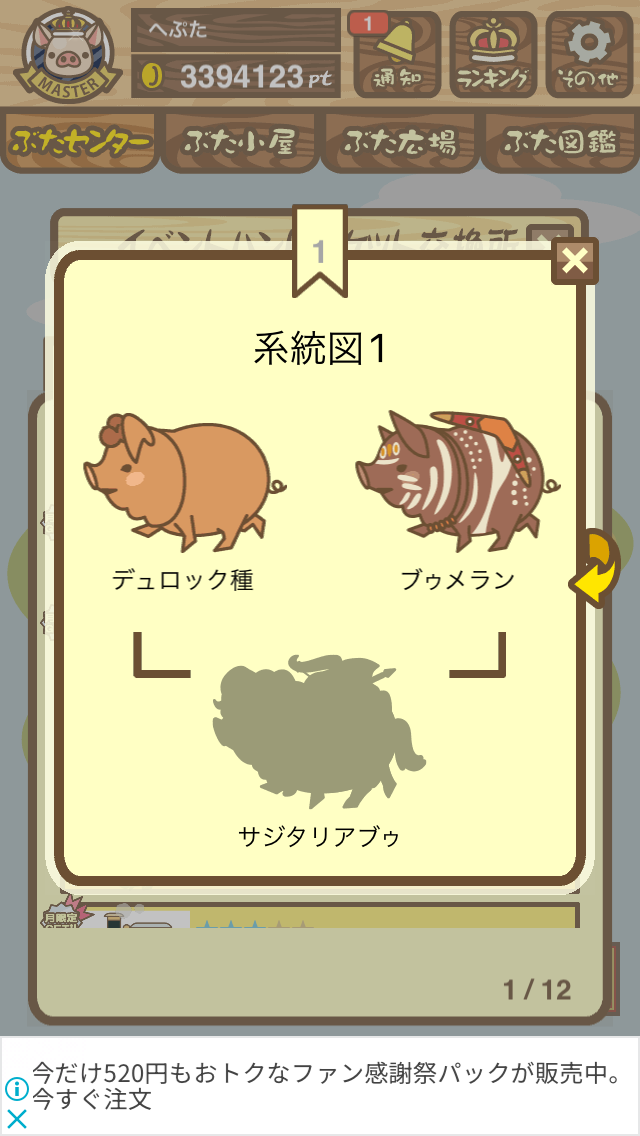The height and width of the screenshot is (1136, 640).
Task: Open the ランキング crown button
Action: click(493, 54)
